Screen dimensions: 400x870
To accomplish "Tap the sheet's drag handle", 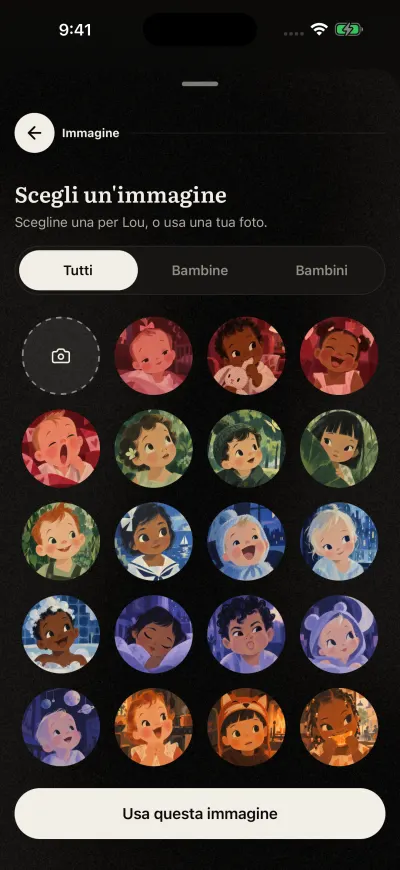I will (x=200, y=84).
